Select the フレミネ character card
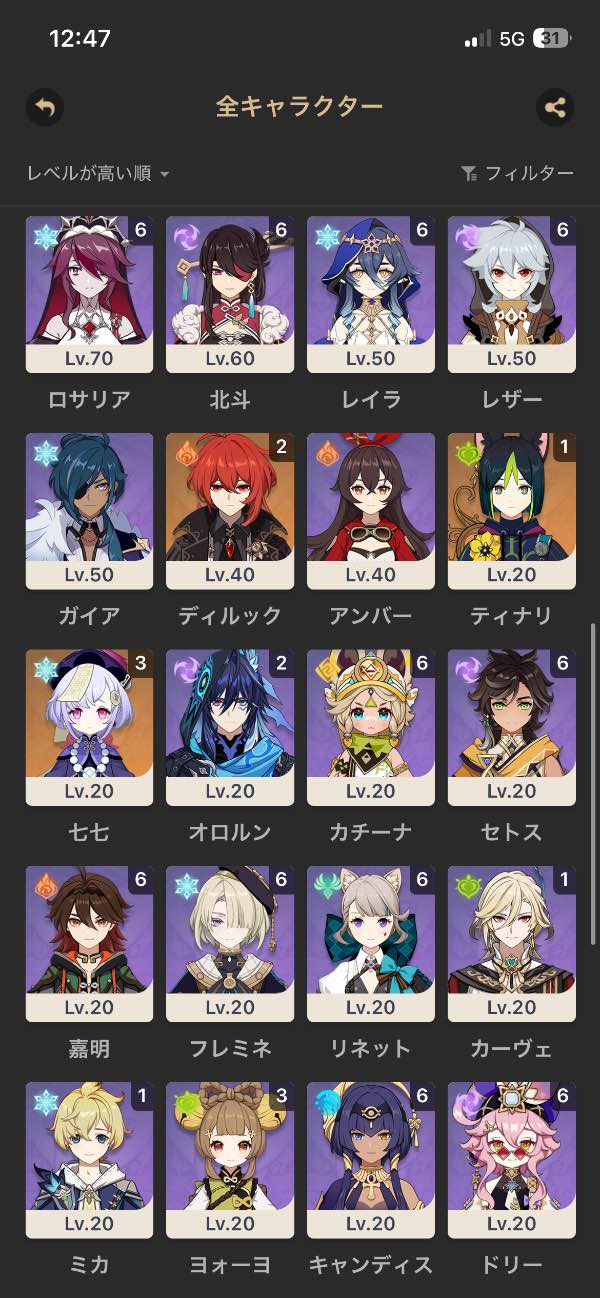Viewport: 600px width, 1298px height. coord(230,943)
